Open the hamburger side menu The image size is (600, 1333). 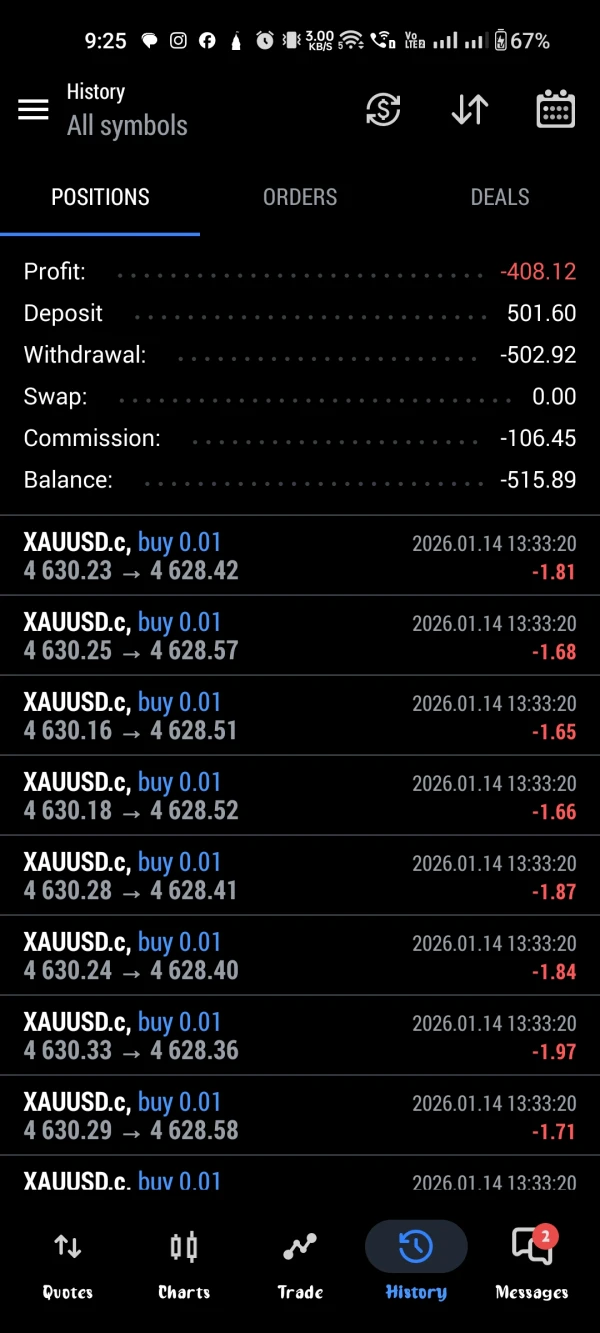point(33,110)
